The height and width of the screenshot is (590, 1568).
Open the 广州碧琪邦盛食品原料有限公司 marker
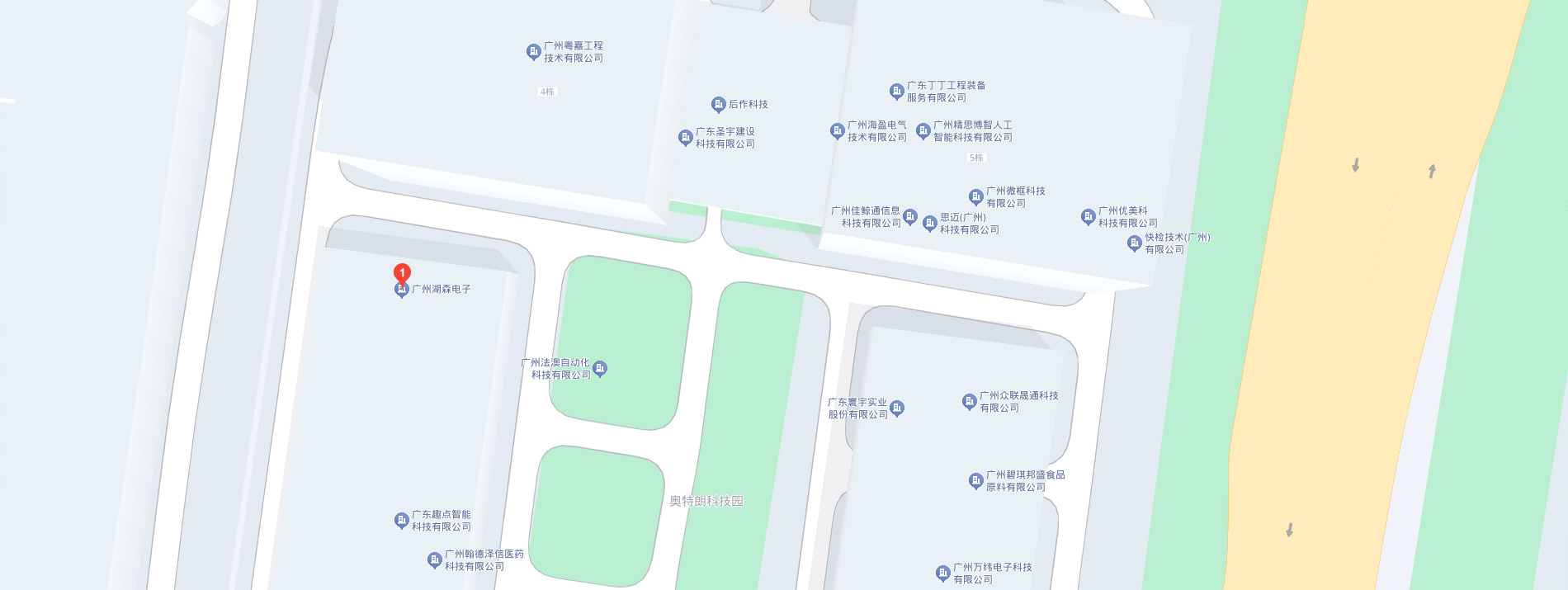[976, 481]
